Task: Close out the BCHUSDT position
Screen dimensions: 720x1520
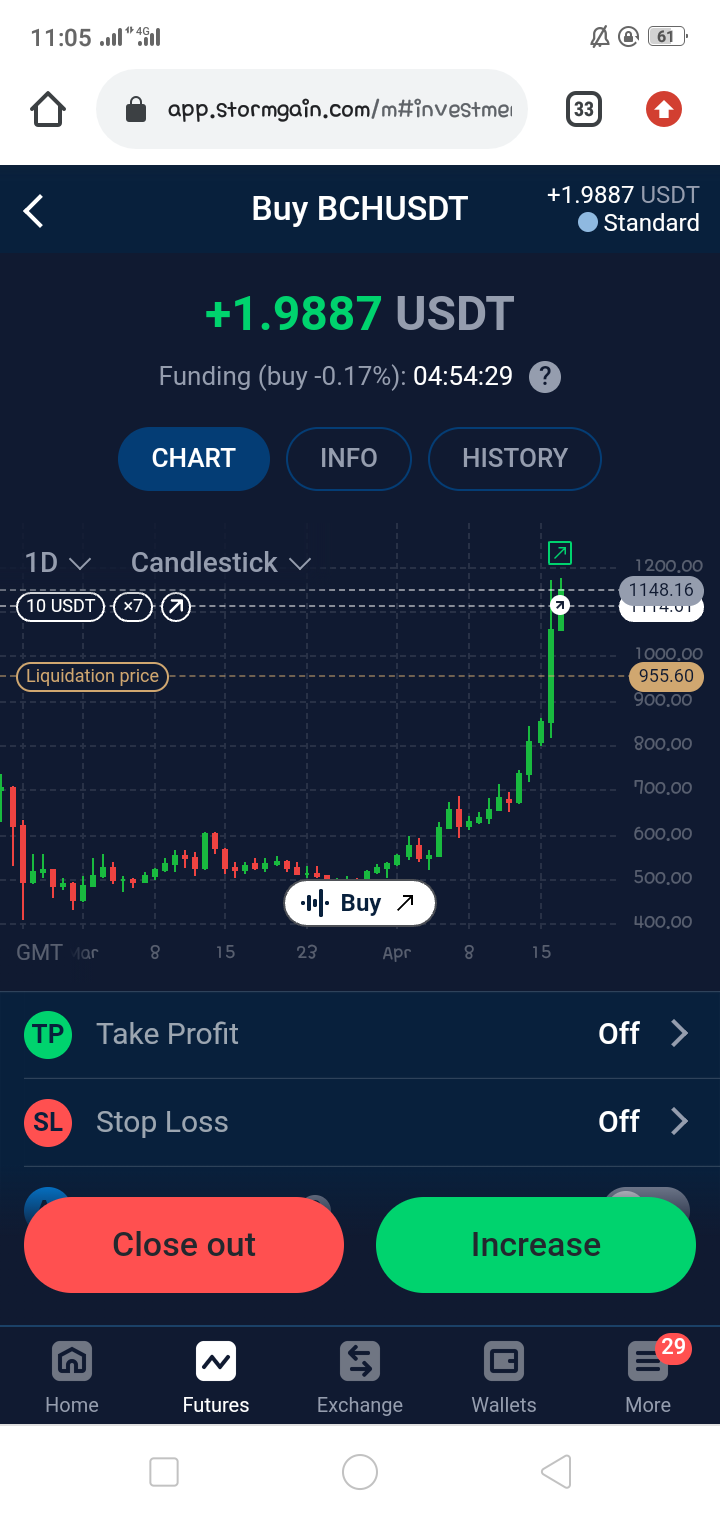Action: pyautogui.click(x=184, y=1245)
